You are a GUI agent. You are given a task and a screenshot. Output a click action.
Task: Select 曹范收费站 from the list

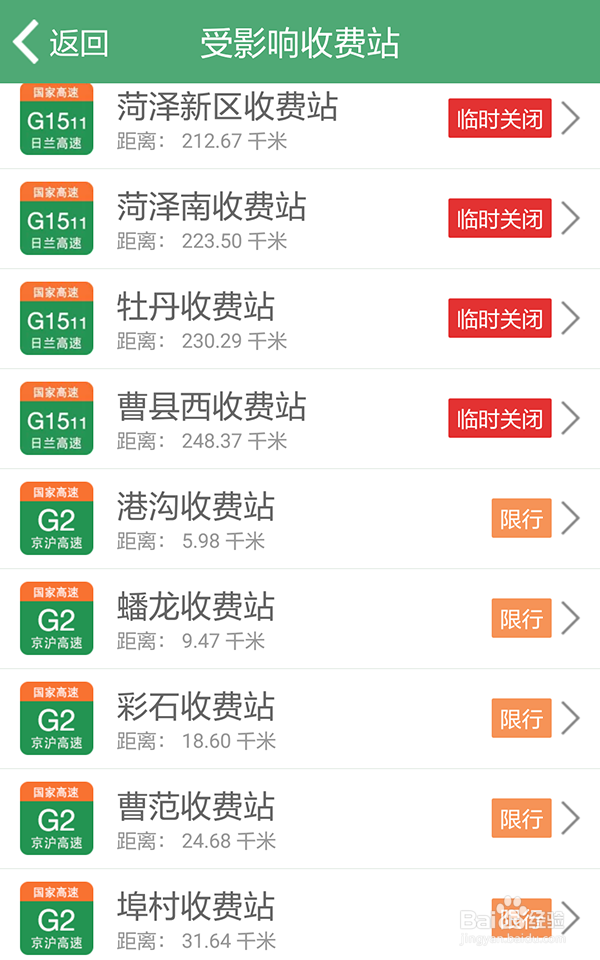coord(196,808)
